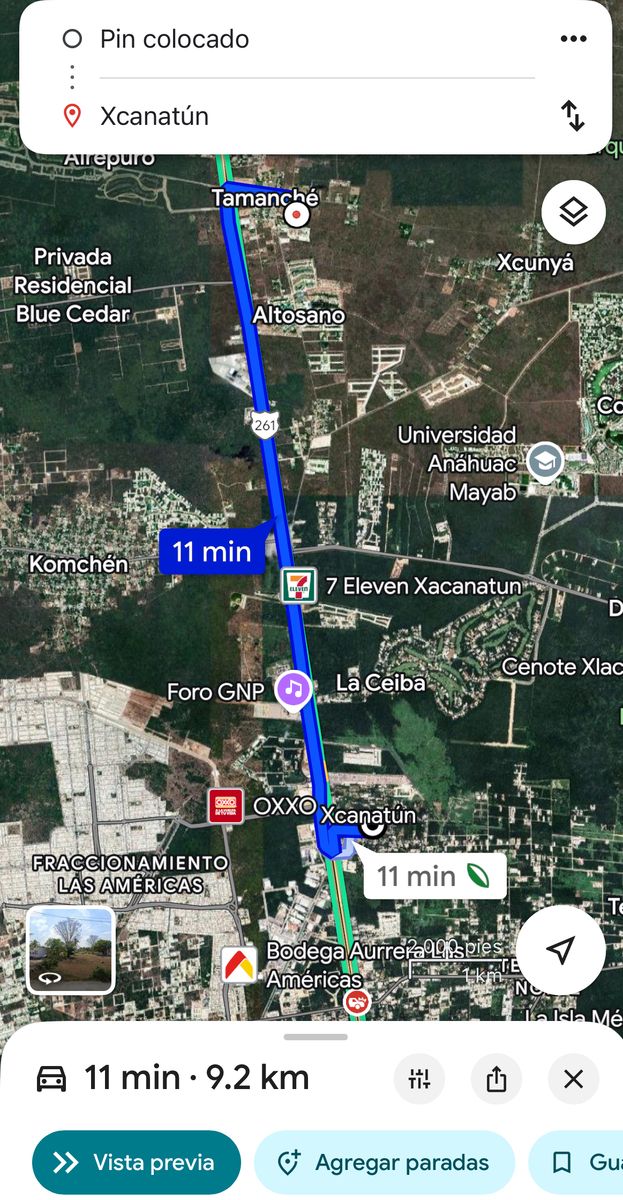Open the map layers selector
623x1200 pixels.
coord(573,212)
